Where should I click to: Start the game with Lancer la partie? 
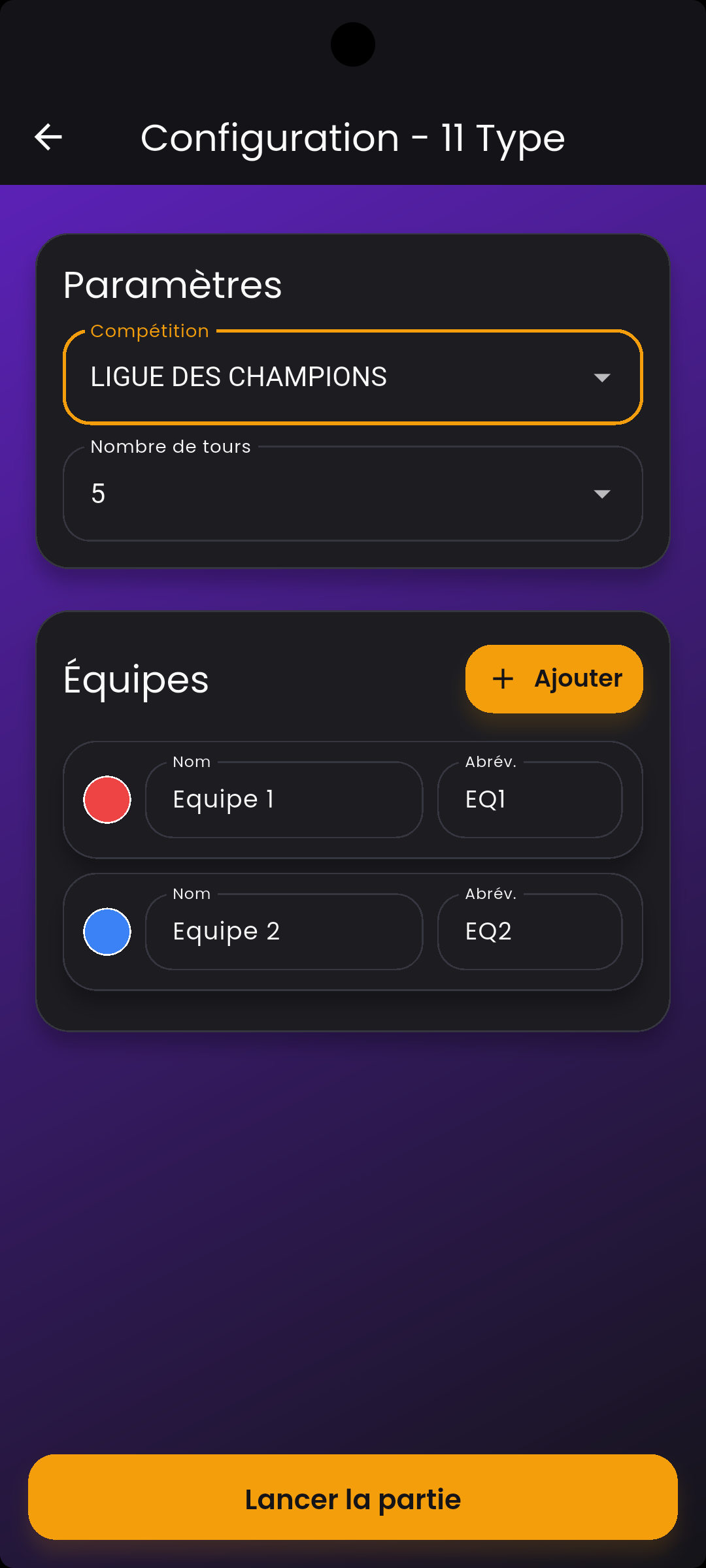(353, 1497)
